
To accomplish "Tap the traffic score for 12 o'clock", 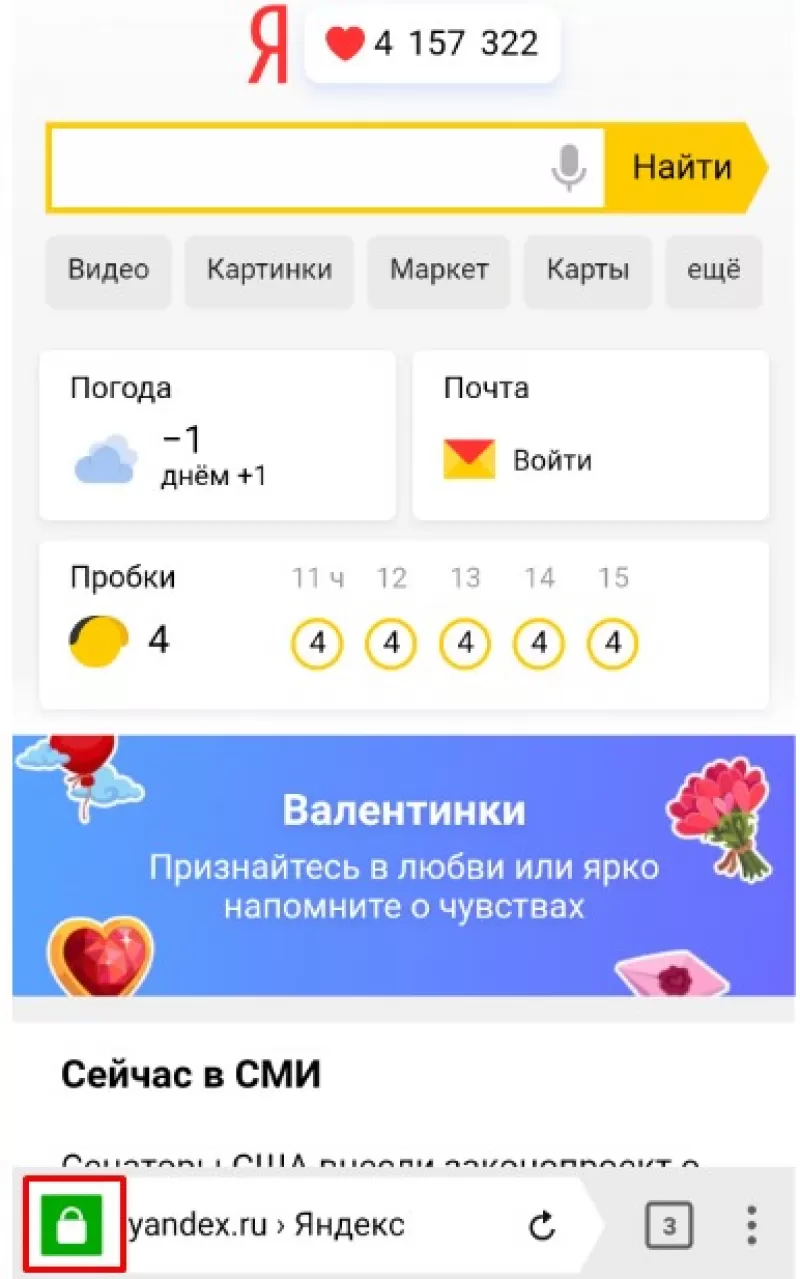I will click(391, 643).
